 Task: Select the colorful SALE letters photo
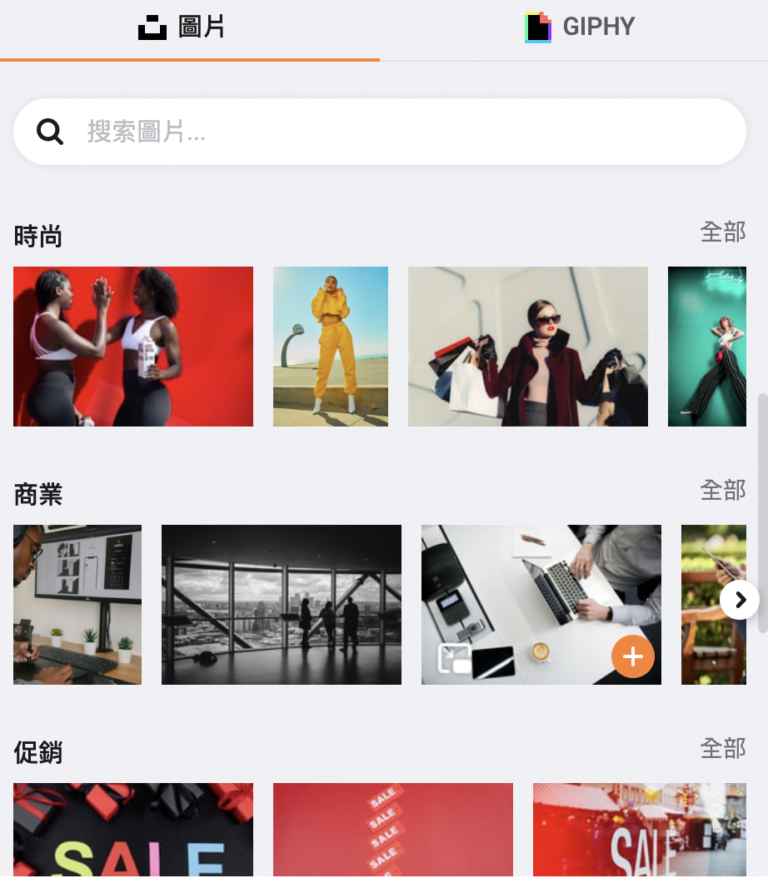coord(133,830)
